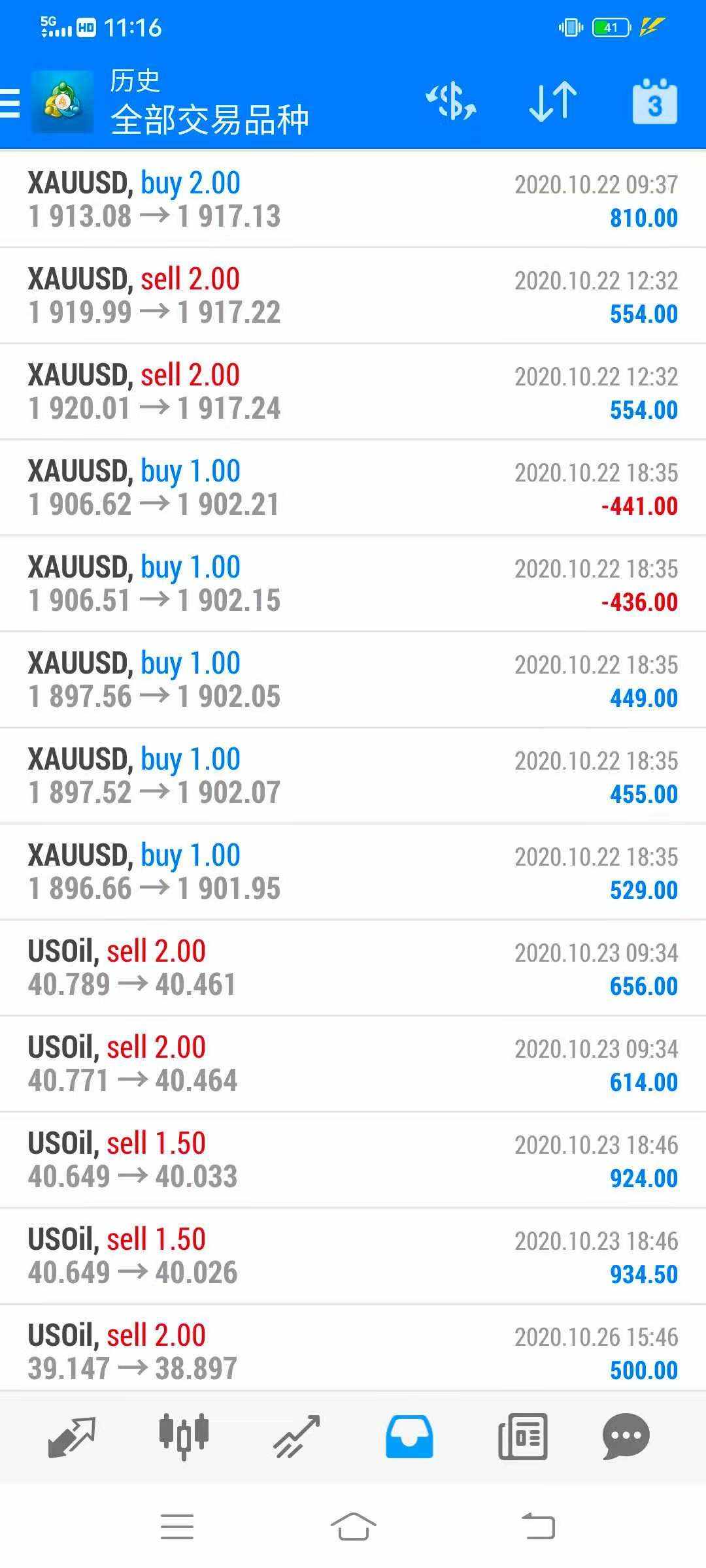Open XAUUSD buy trade with 449.00 profit
Viewport: 706px width, 1568px height.
pyautogui.click(x=353, y=679)
